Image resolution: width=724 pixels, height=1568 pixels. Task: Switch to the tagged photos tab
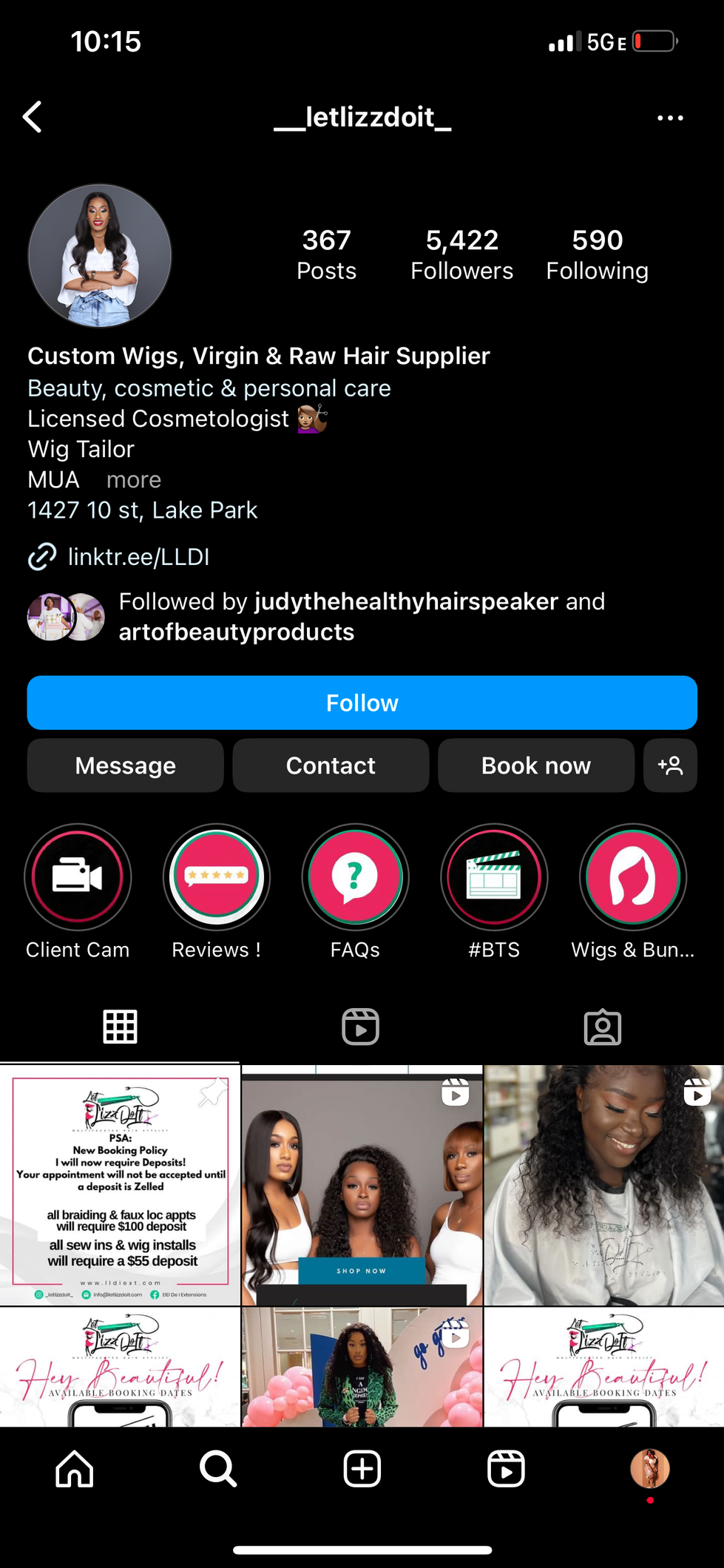pos(603,1027)
